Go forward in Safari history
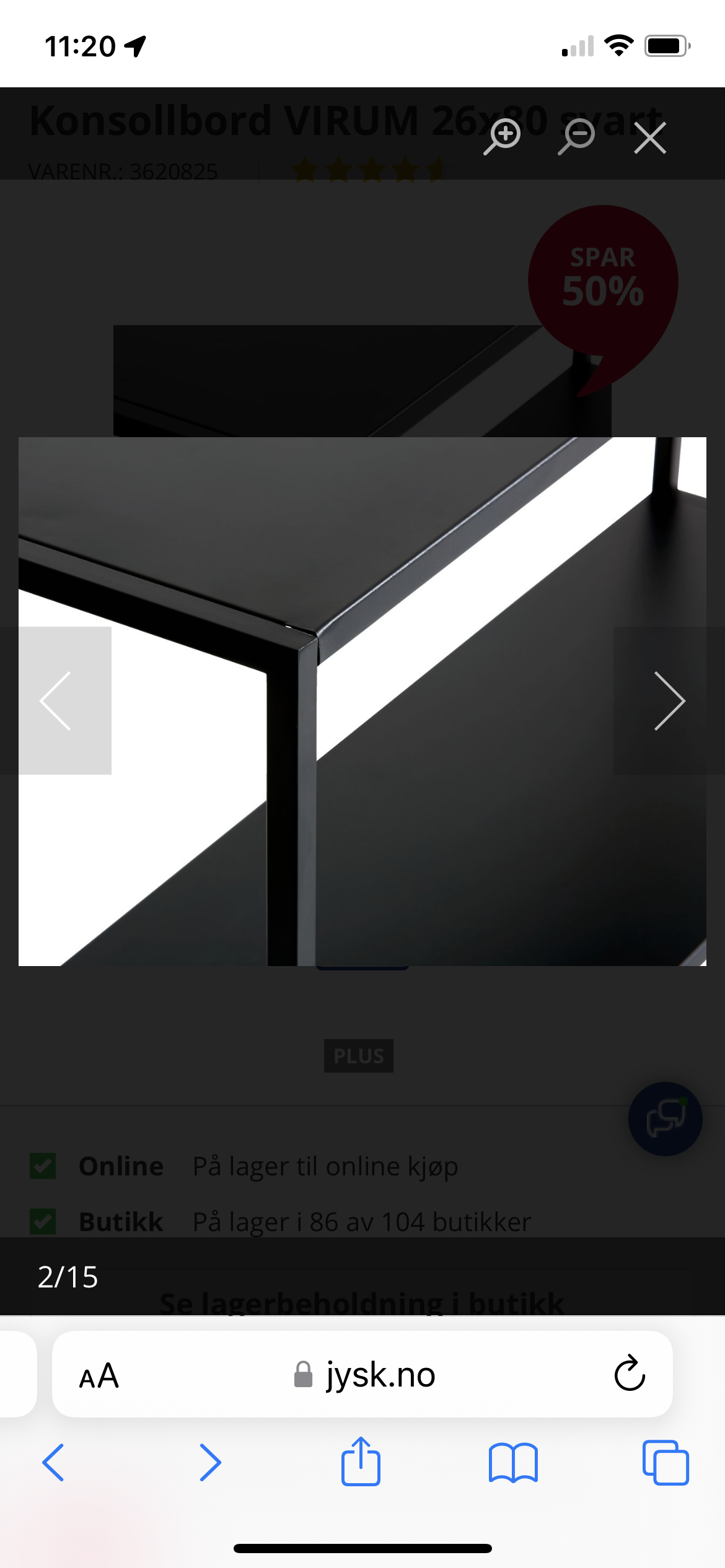 tap(211, 1463)
